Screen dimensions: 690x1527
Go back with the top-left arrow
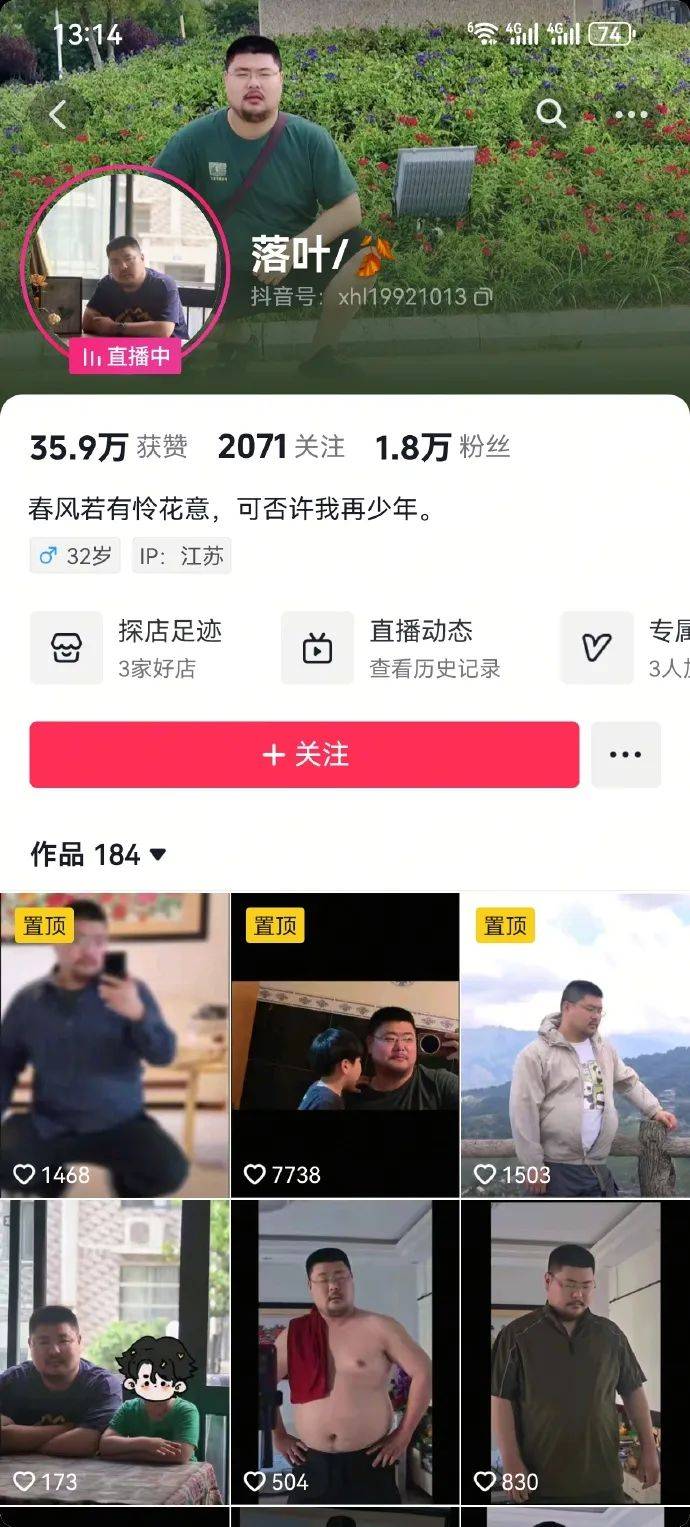click(57, 115)
